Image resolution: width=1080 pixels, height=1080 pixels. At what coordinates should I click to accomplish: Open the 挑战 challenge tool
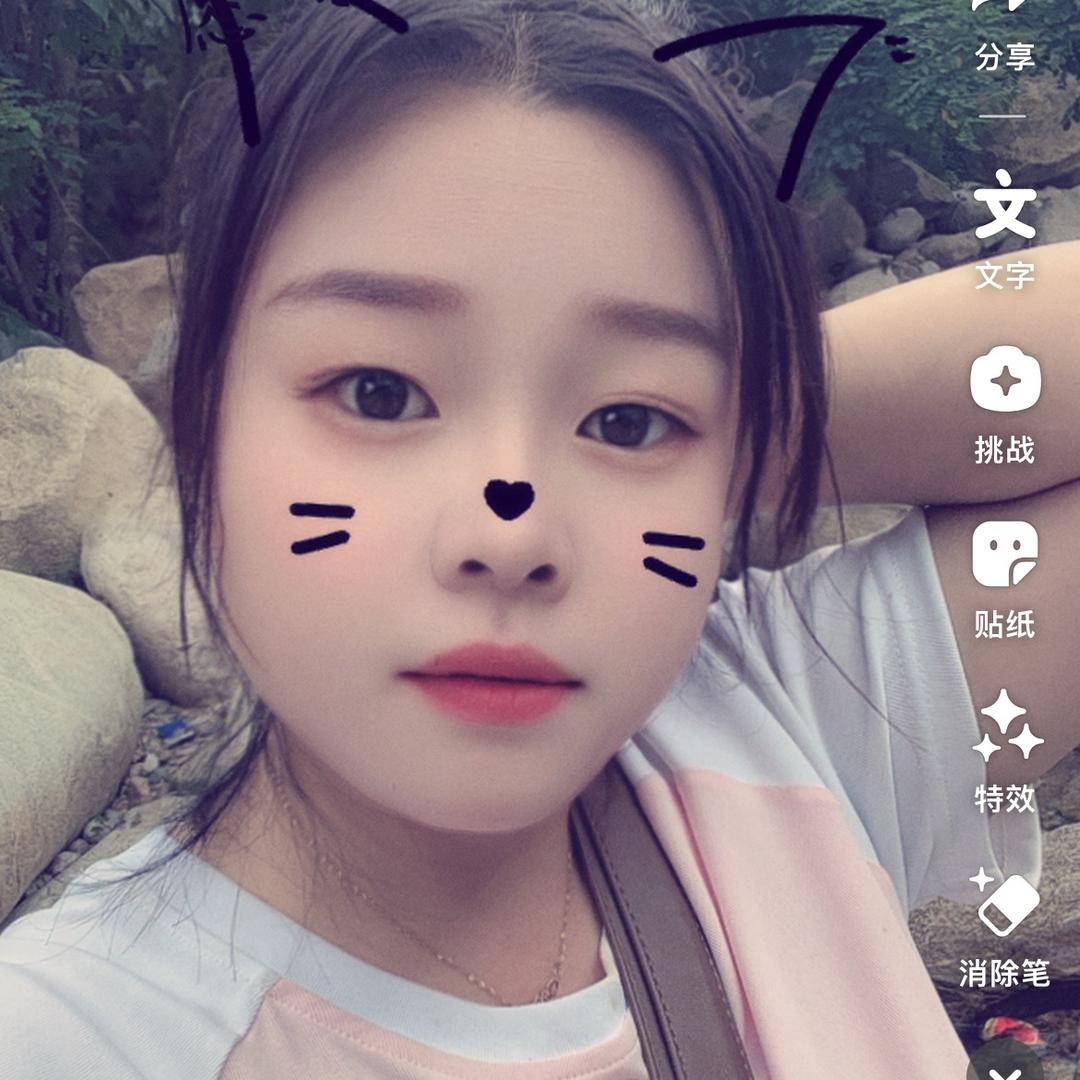coord(1004,403)
